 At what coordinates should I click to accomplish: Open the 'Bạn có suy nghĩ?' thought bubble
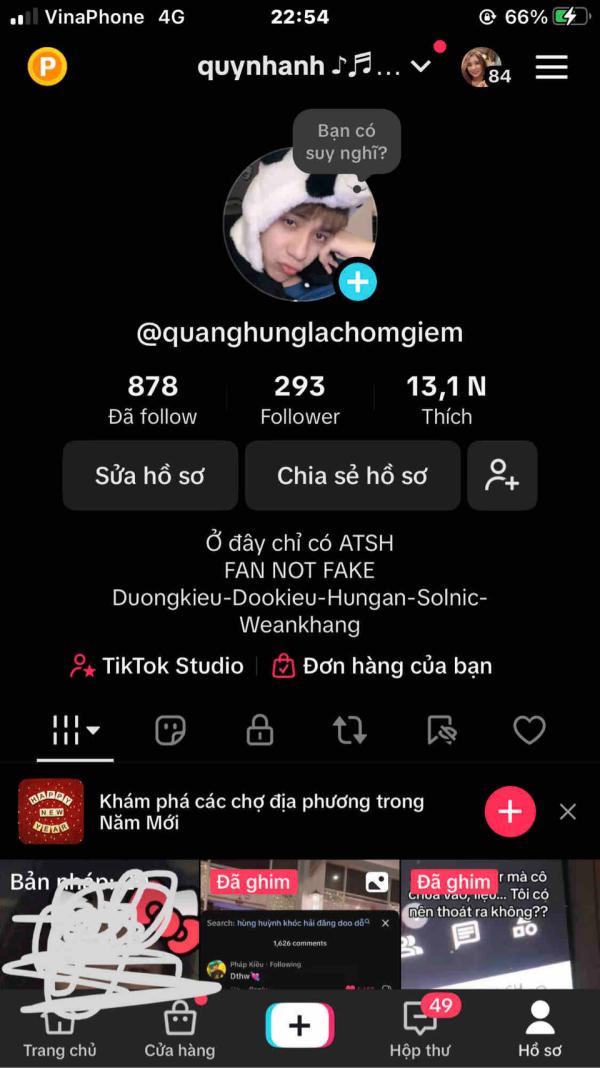tap(346, 142)
